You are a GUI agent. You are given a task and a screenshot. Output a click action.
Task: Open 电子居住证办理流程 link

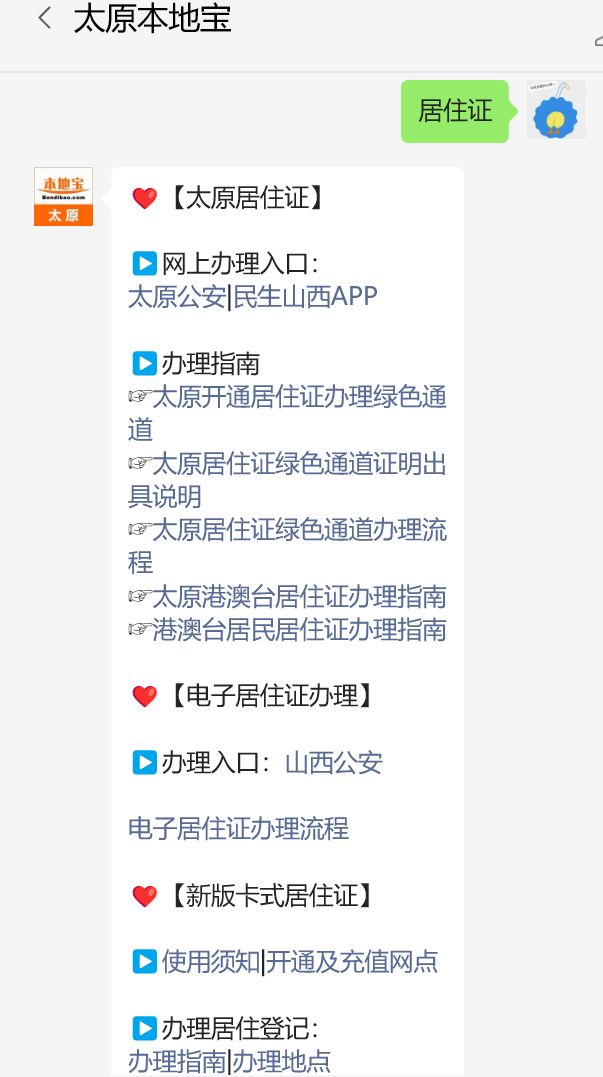point(238,828)
